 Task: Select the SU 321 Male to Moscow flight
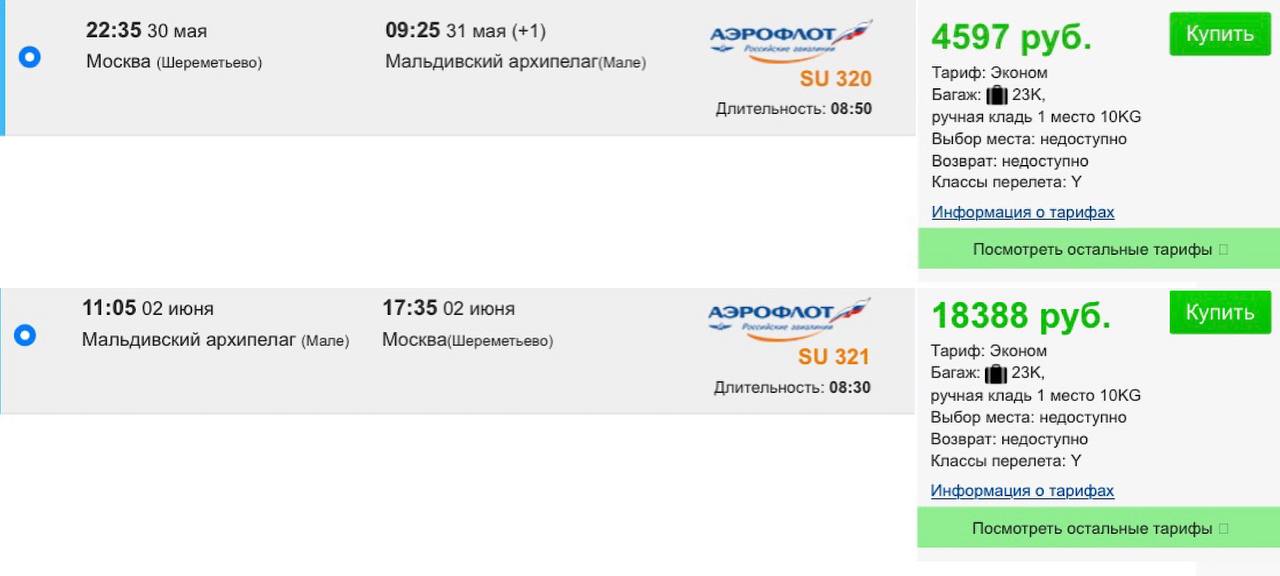26,335
